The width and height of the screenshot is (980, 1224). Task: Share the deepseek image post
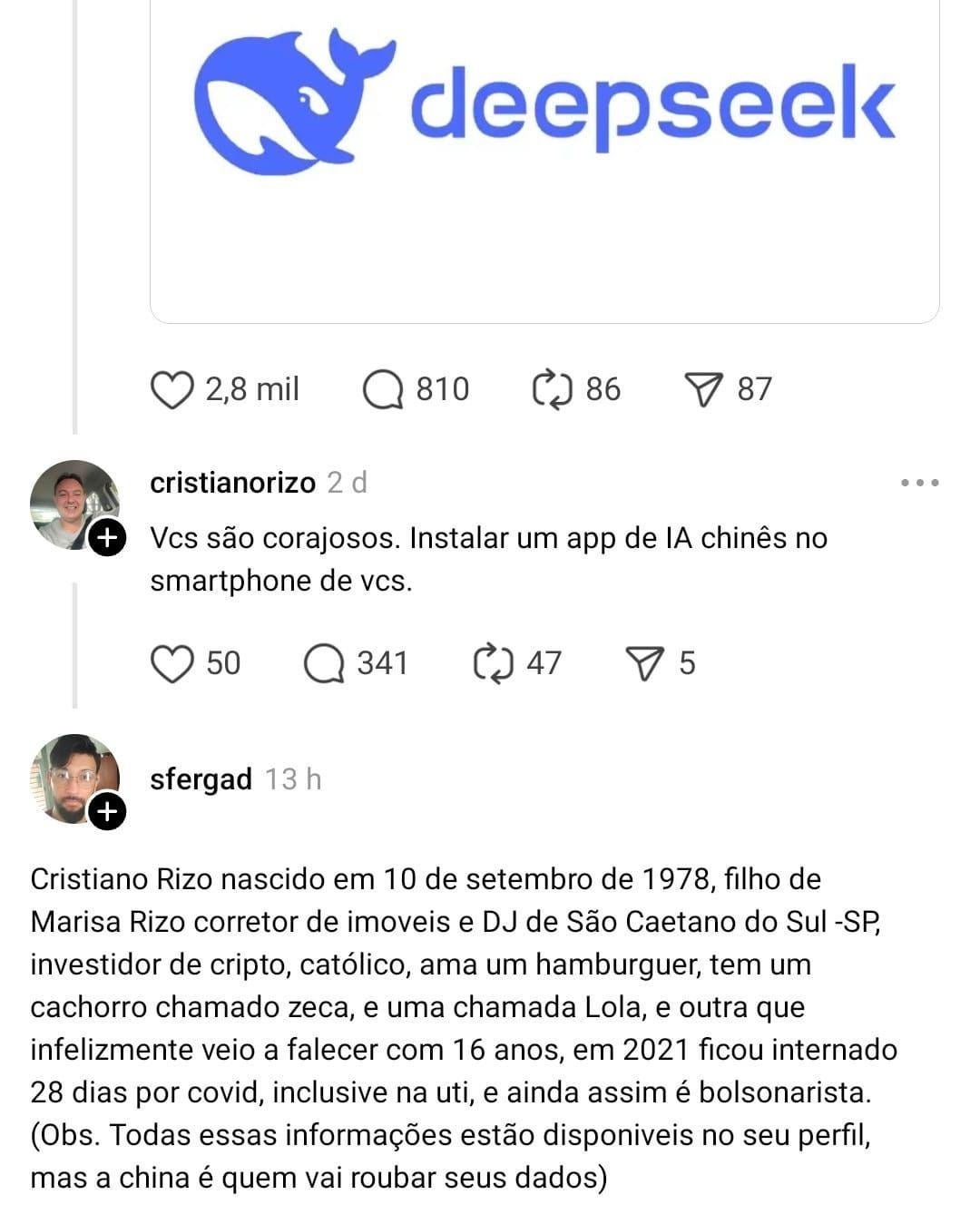tap(702, 390)
